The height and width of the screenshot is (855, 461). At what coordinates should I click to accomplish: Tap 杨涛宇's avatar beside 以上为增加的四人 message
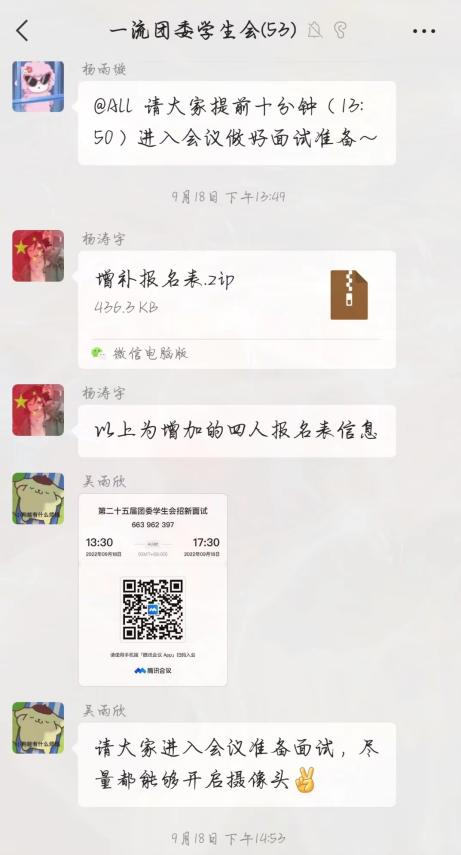point(38,410)
